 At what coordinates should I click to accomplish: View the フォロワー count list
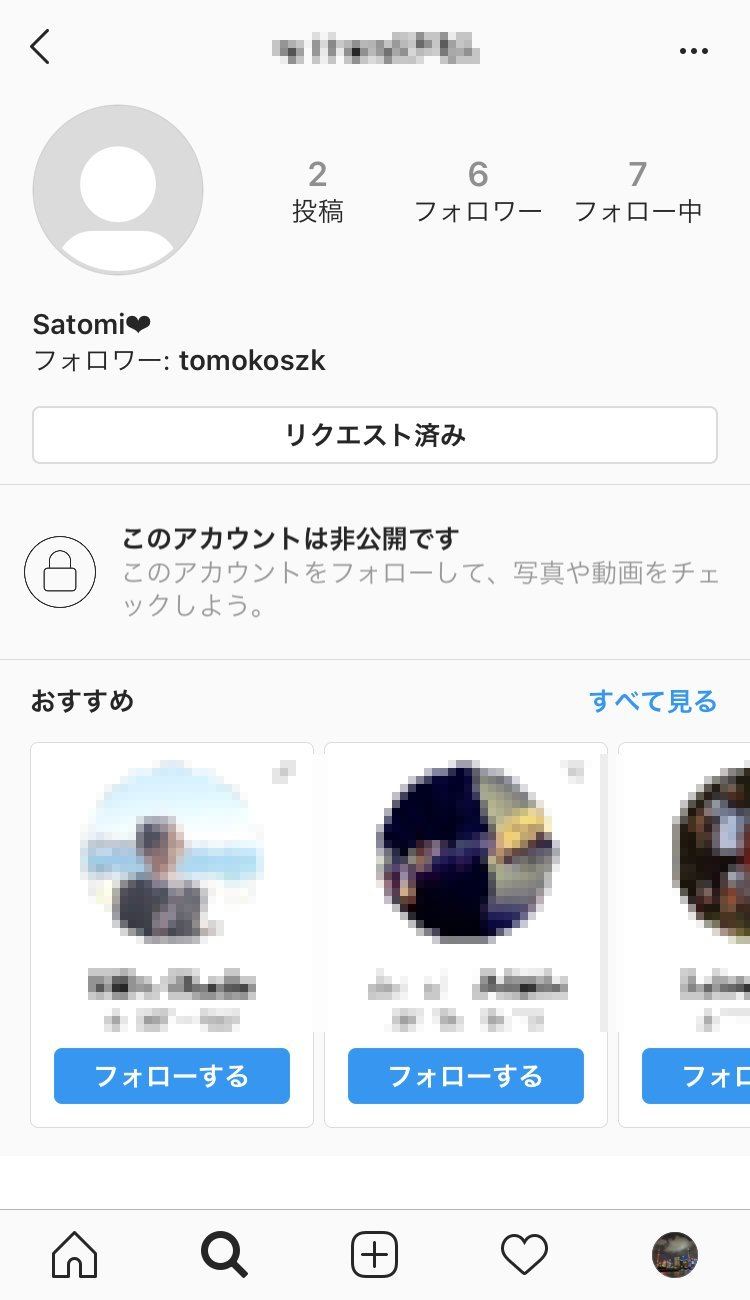click(478, 191)
